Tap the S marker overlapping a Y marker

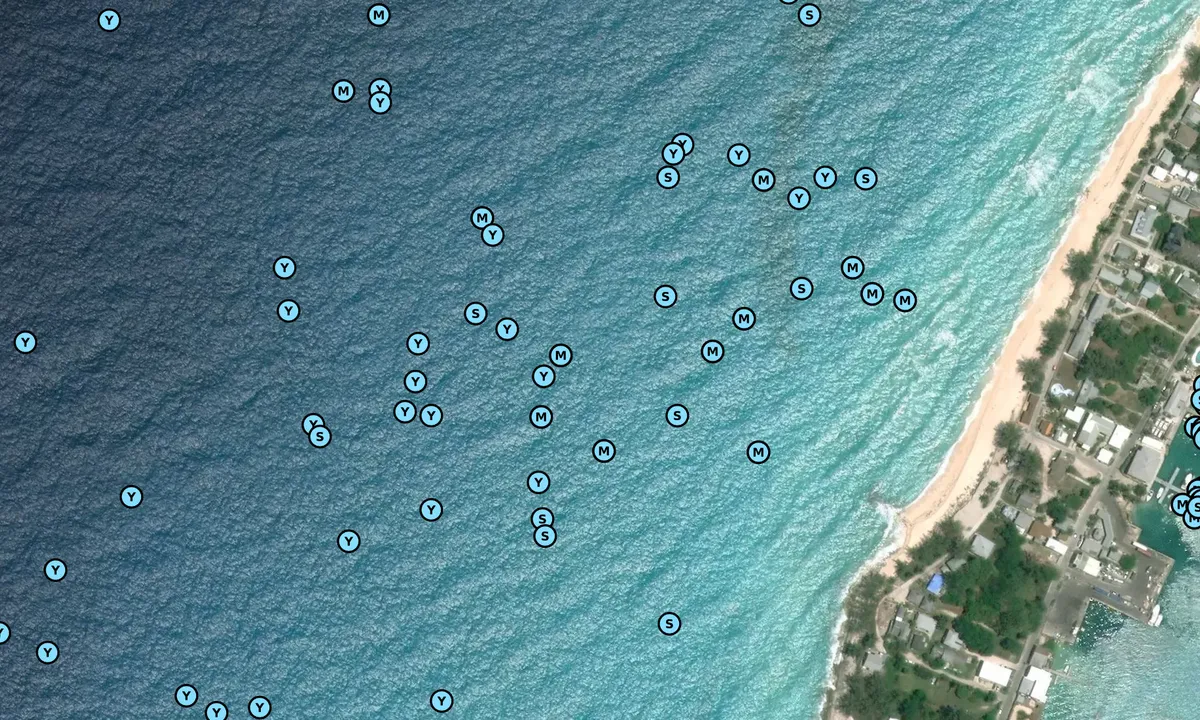point(320,437)
